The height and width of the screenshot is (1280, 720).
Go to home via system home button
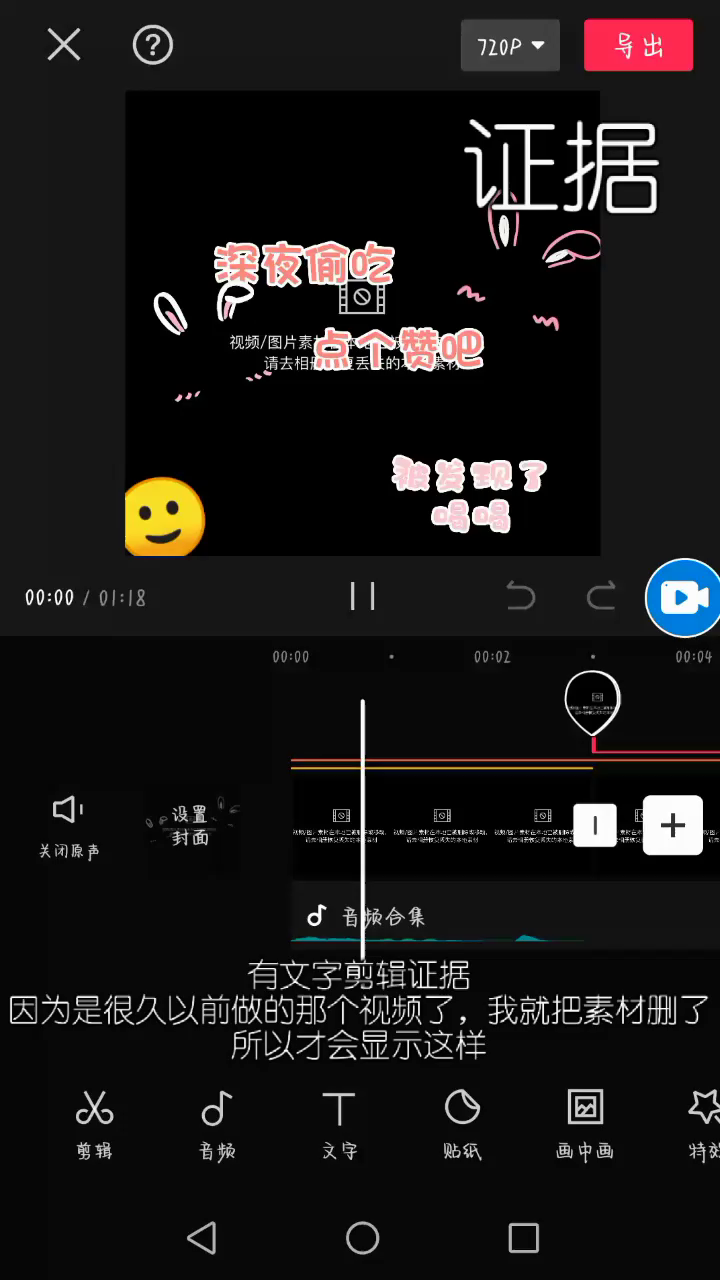click(362, 1238)
